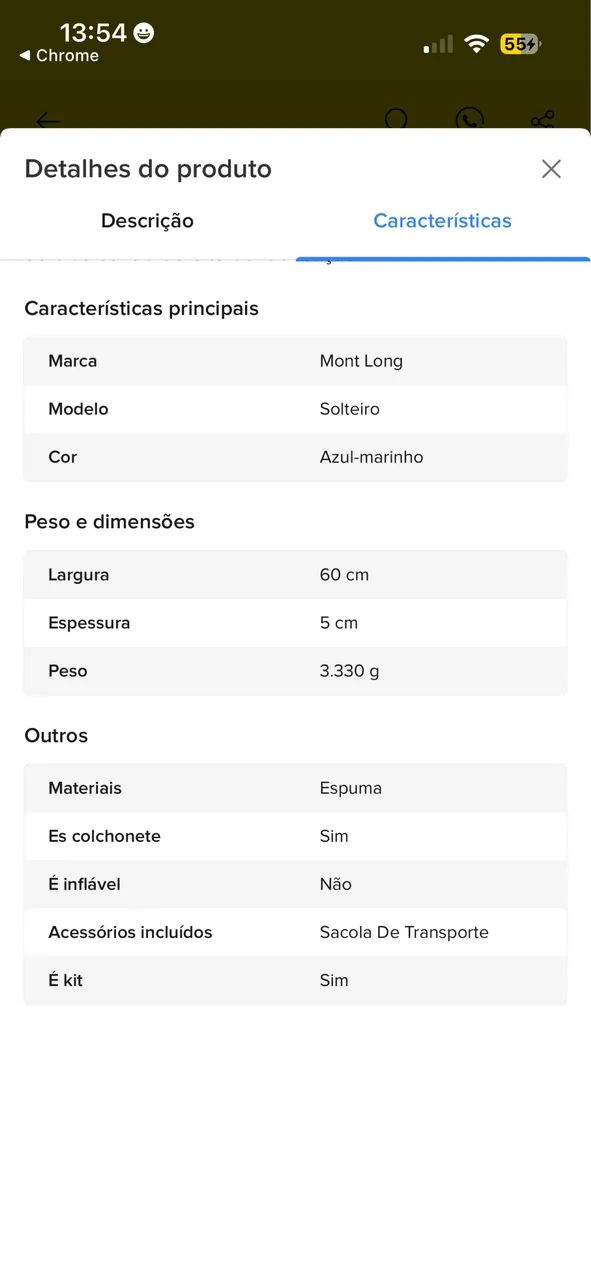Close the Detalhes do produto sheet
The image size is (591, 1280).
point(551,169)
